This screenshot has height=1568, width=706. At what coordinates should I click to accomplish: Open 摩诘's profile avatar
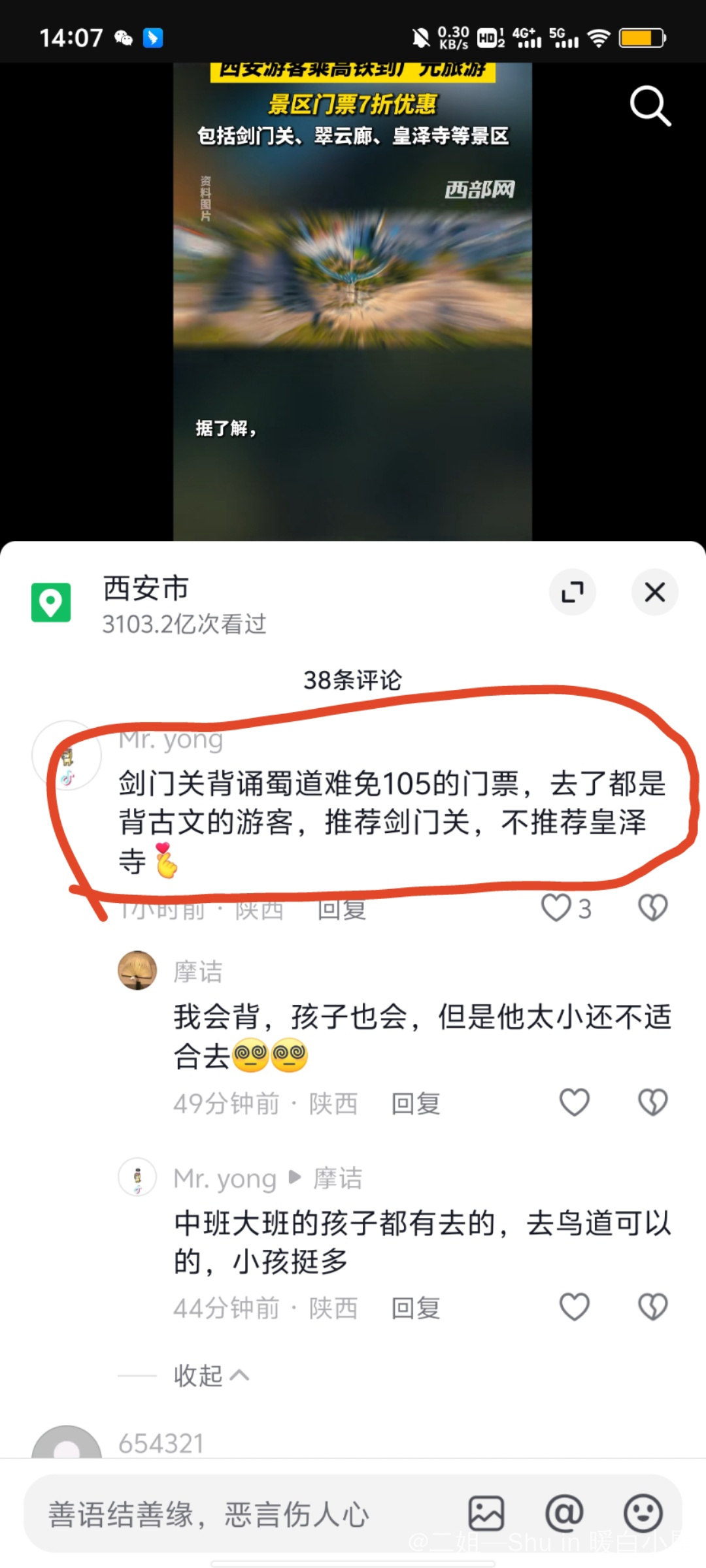point(137,970)
